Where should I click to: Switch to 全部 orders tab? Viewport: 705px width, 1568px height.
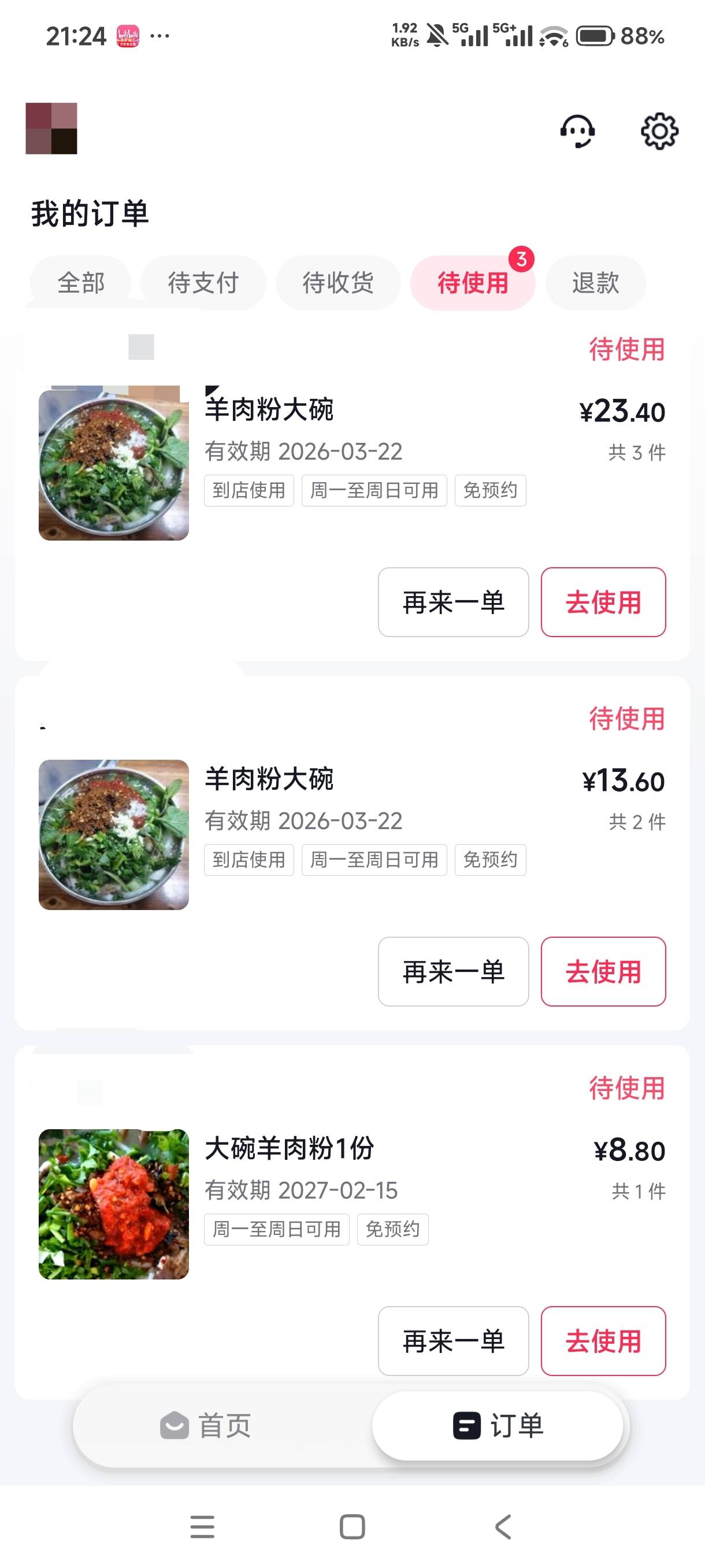pos(81,283)
